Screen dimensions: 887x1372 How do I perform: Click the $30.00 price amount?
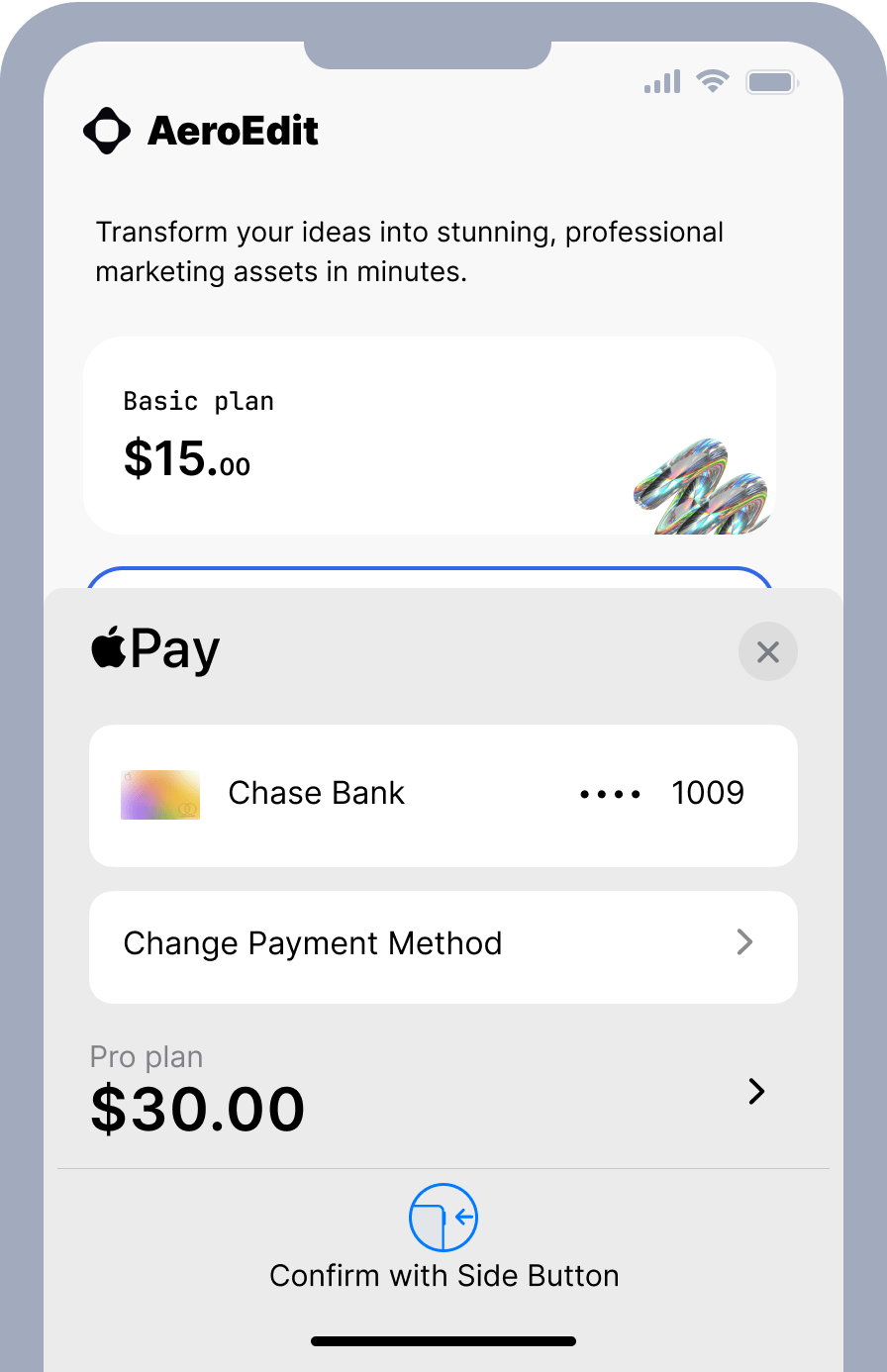point(197,1108)
